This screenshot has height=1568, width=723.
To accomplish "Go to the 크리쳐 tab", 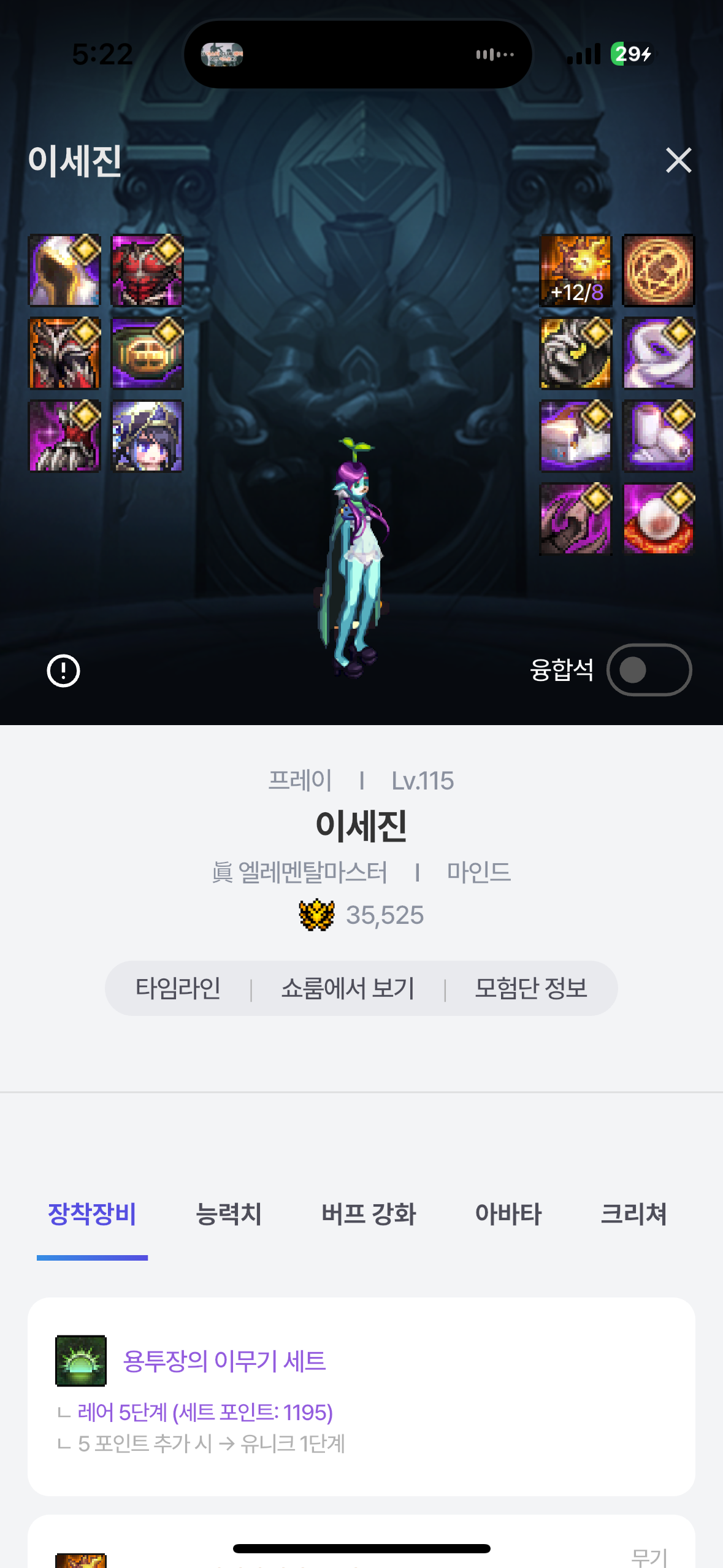I will tap(633, 1213).
